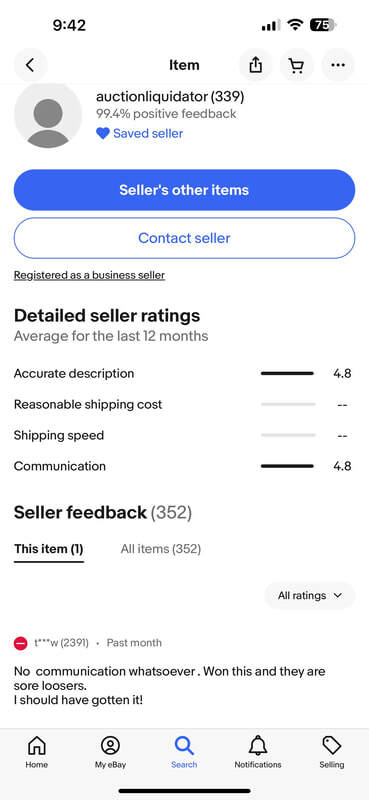369x800 pixels.
Task: Switch to All items (352) tab
Action: [161, 549]
